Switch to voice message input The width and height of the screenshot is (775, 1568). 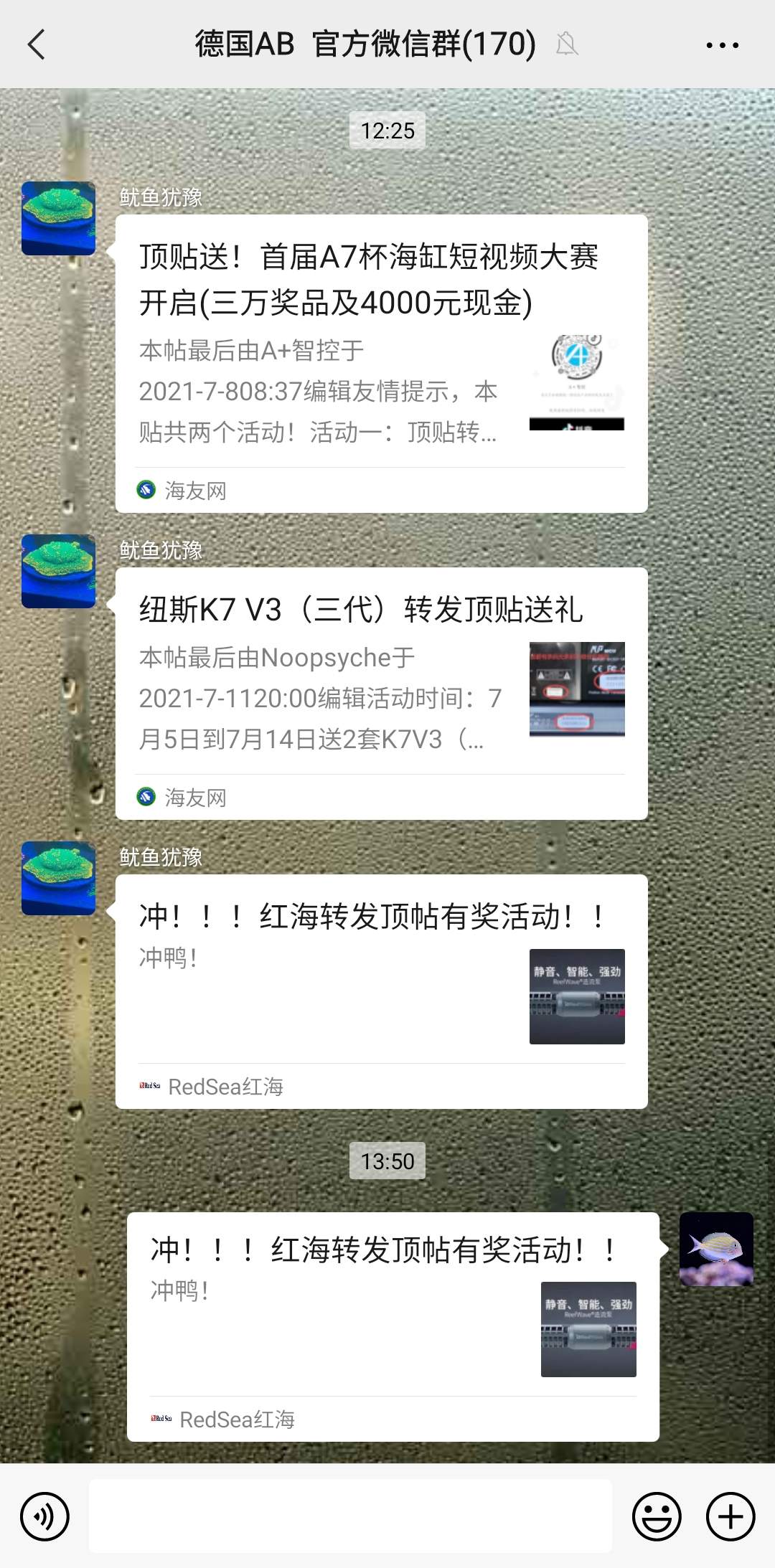(44, 1516)
